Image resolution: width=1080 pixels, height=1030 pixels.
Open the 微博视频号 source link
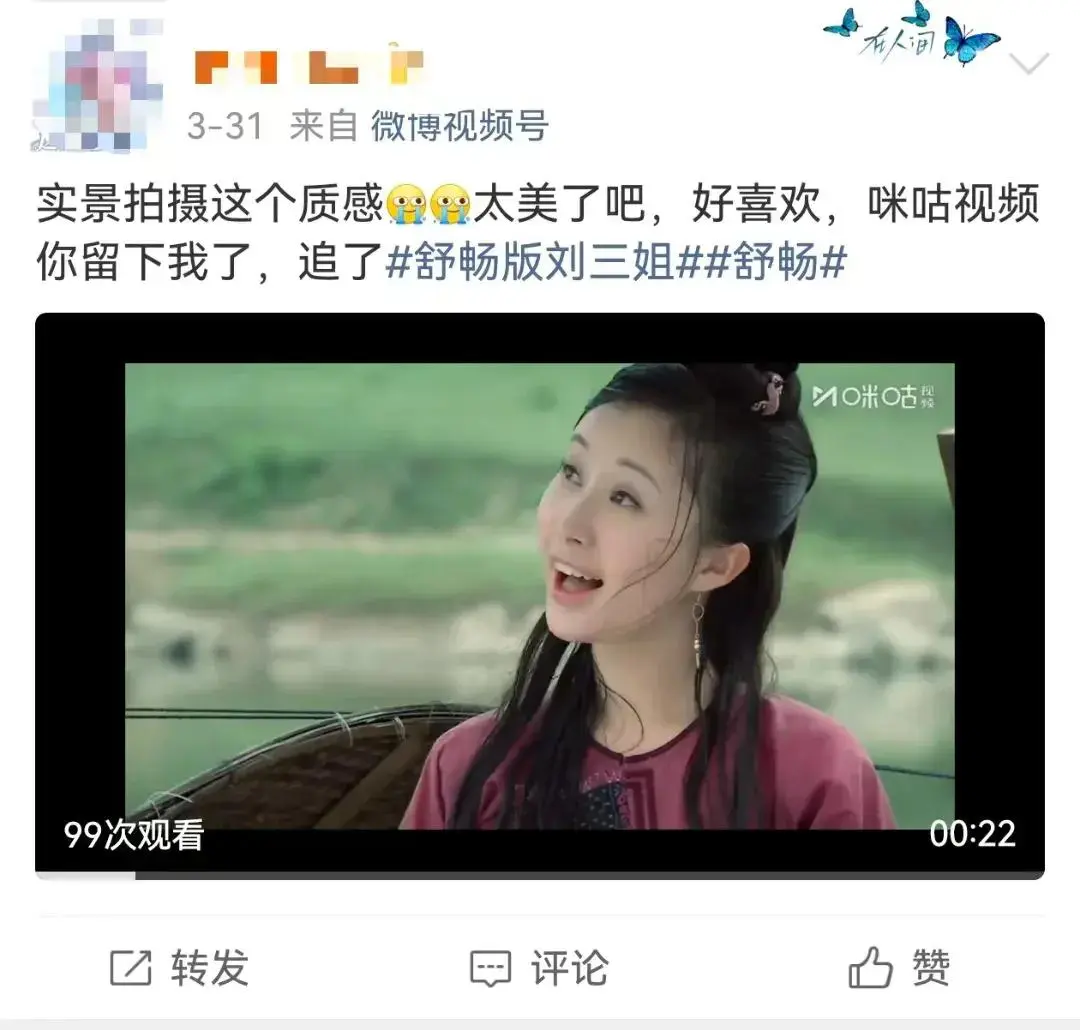point(460,126)
